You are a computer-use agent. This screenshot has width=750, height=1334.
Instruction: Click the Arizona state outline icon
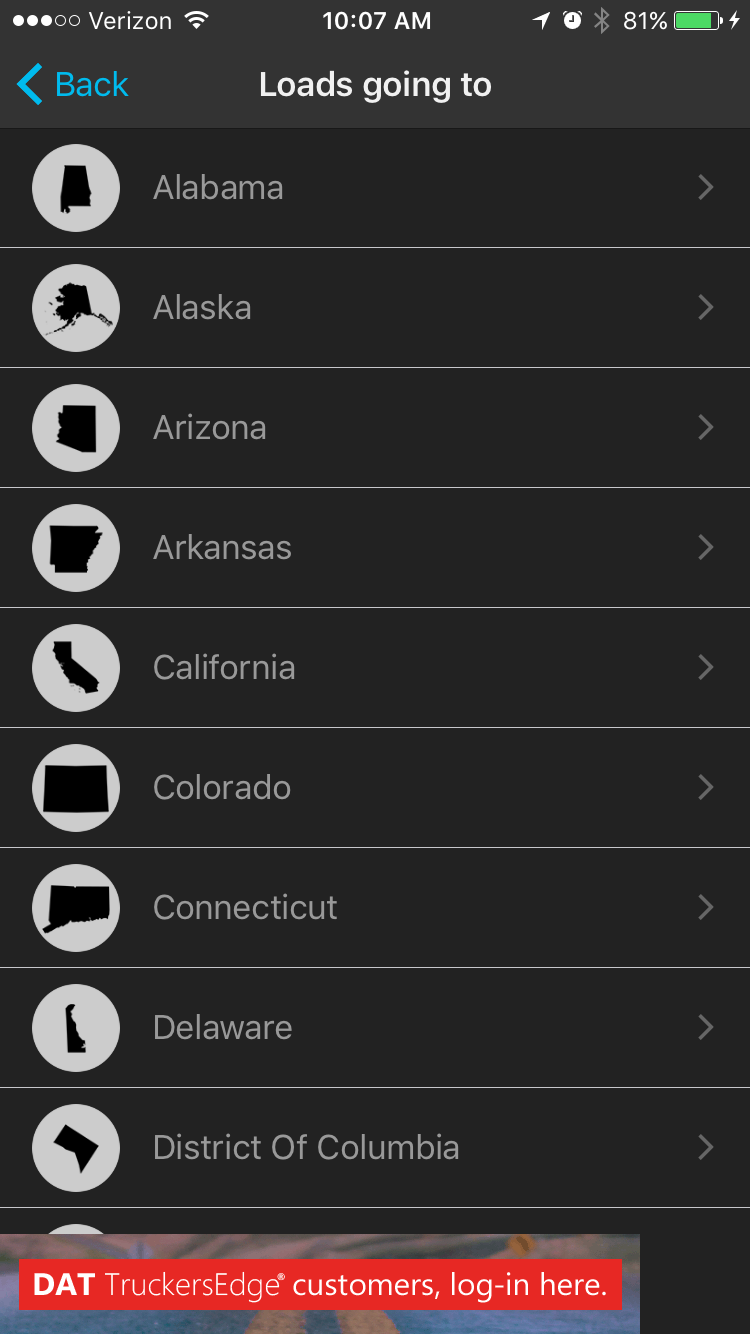click(x=76, y=427)
